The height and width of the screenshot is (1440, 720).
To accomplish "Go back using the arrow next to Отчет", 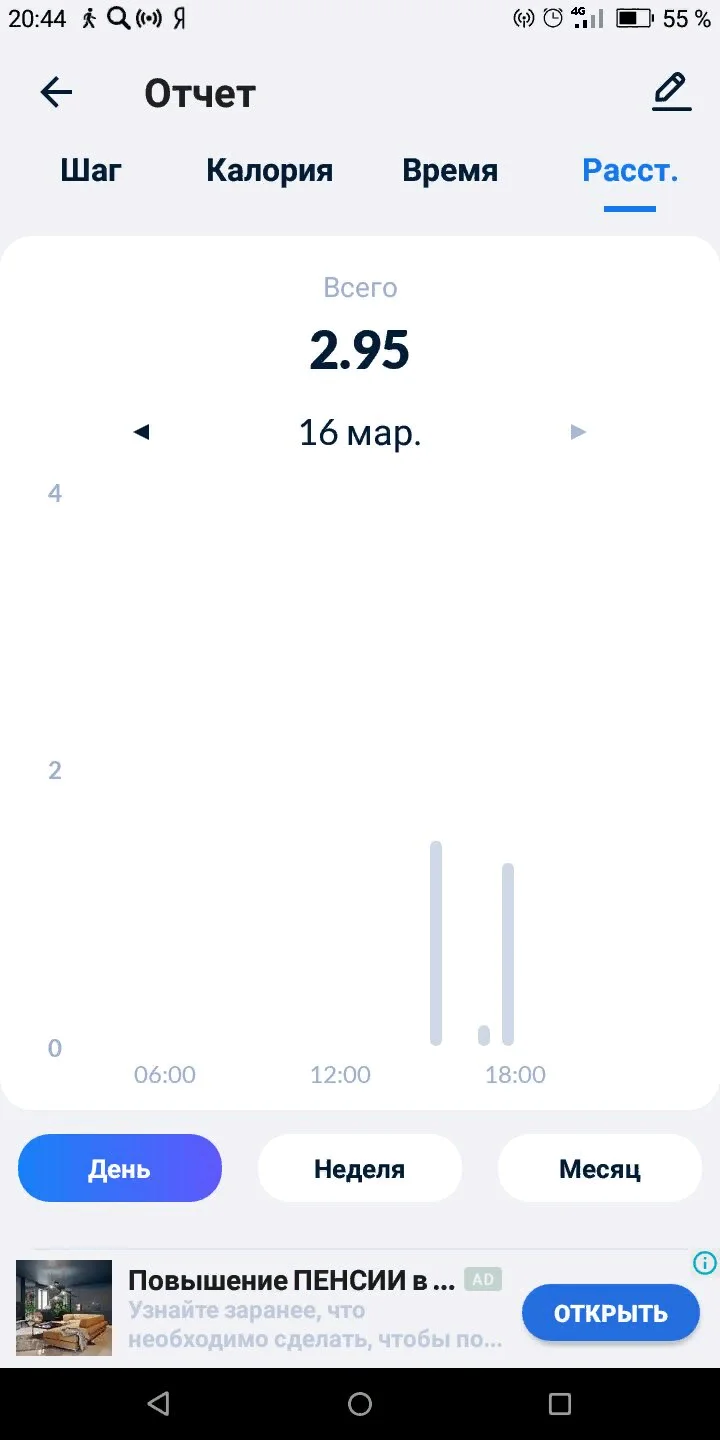I will (x=56, y=93).
